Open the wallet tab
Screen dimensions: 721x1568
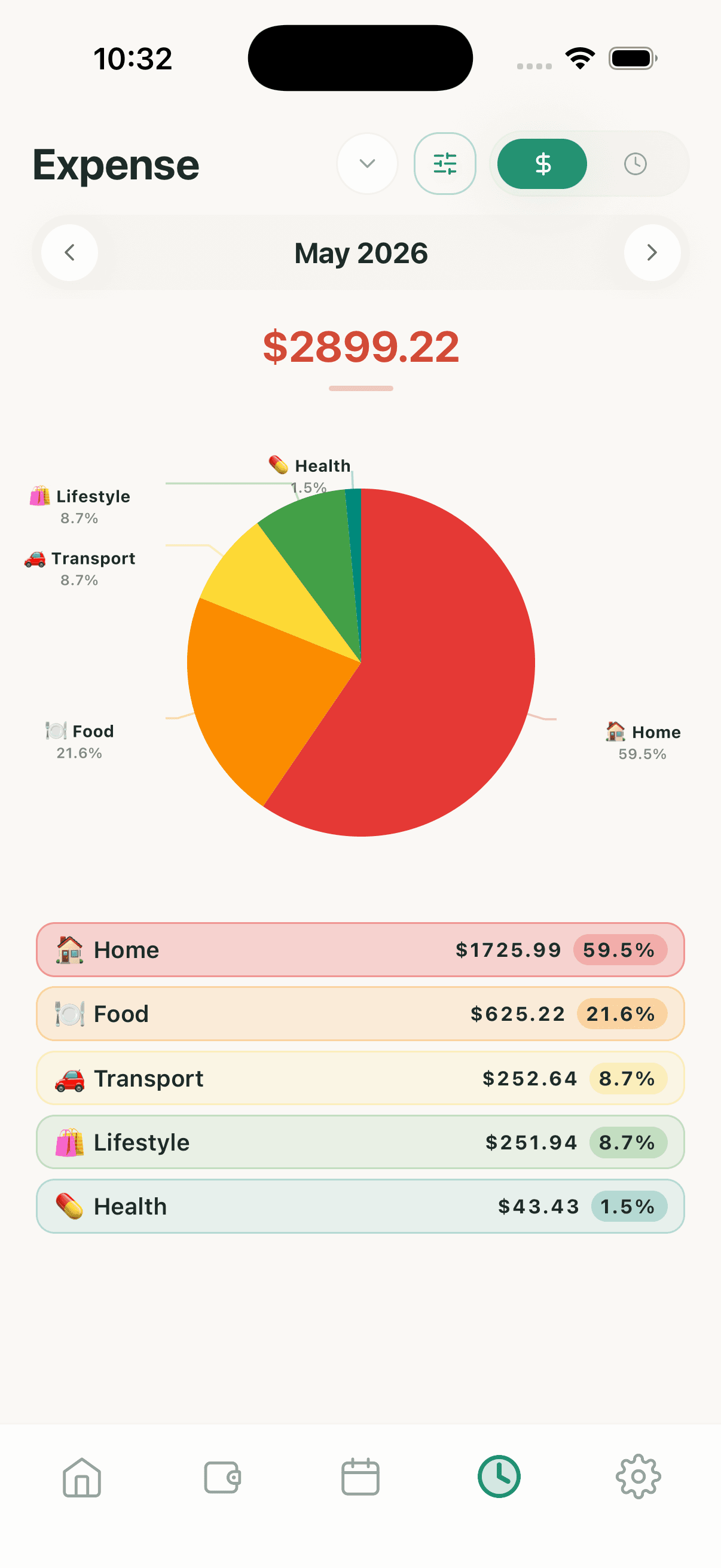pyautogui.click(x=222, y=1477)
